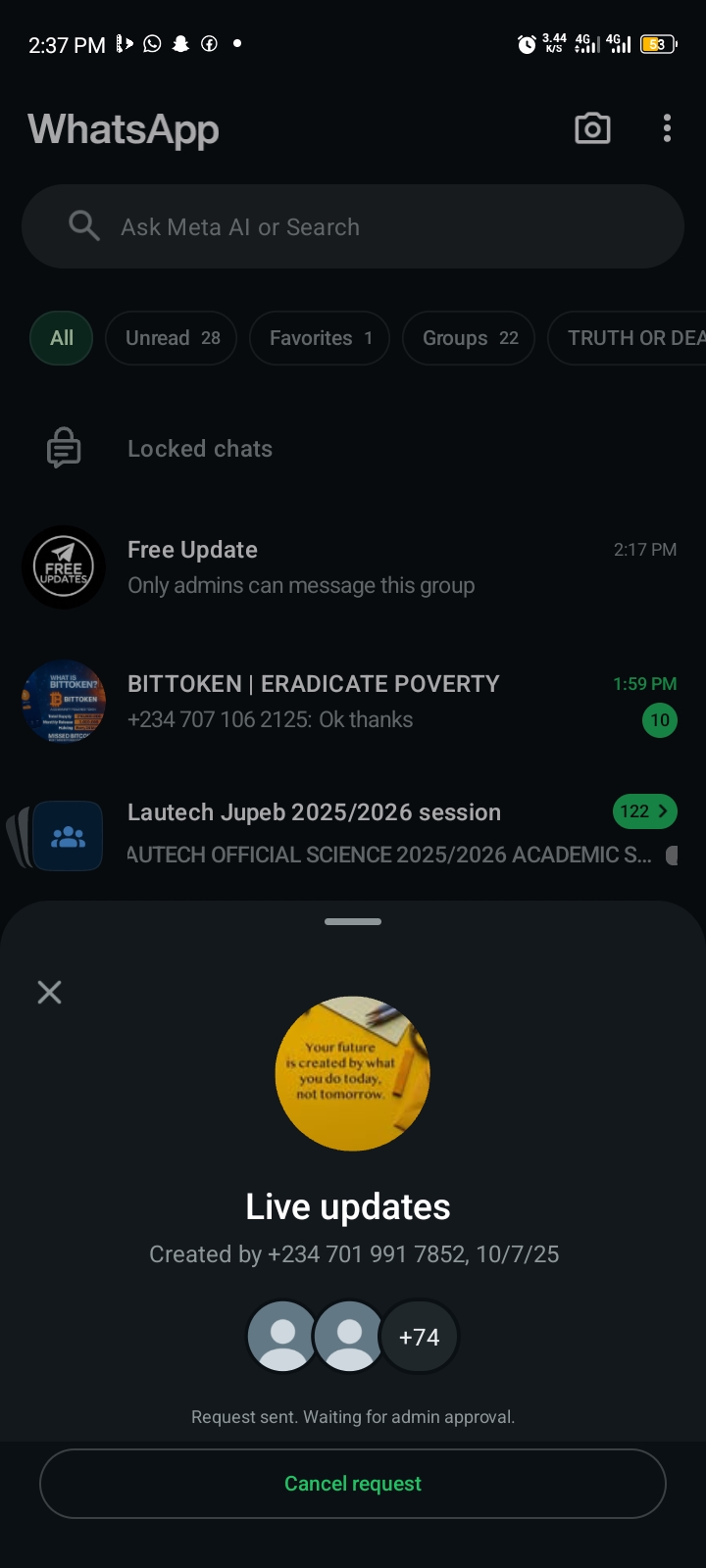Viewport: 706px width, 1568px height.
Task: Filter chats by Unread
Action: pos(172,338)
